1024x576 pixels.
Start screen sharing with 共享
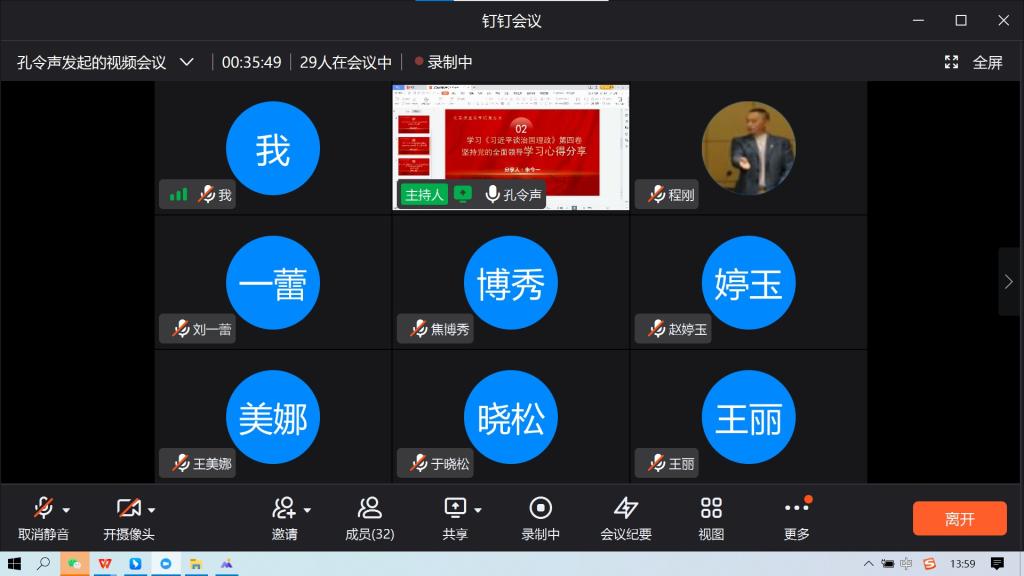(455, 517)
